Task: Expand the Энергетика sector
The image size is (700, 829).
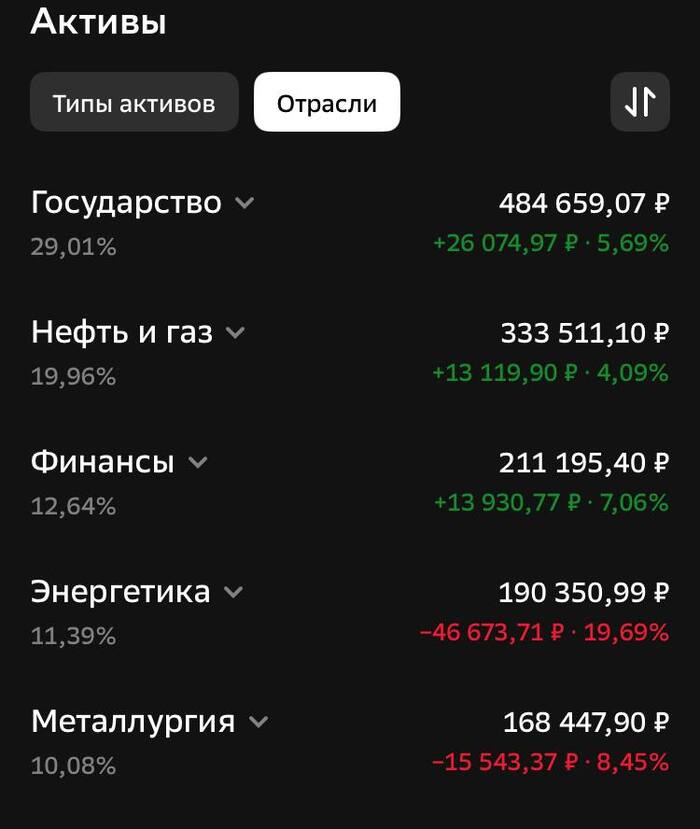Action: [x=233, y=592]
